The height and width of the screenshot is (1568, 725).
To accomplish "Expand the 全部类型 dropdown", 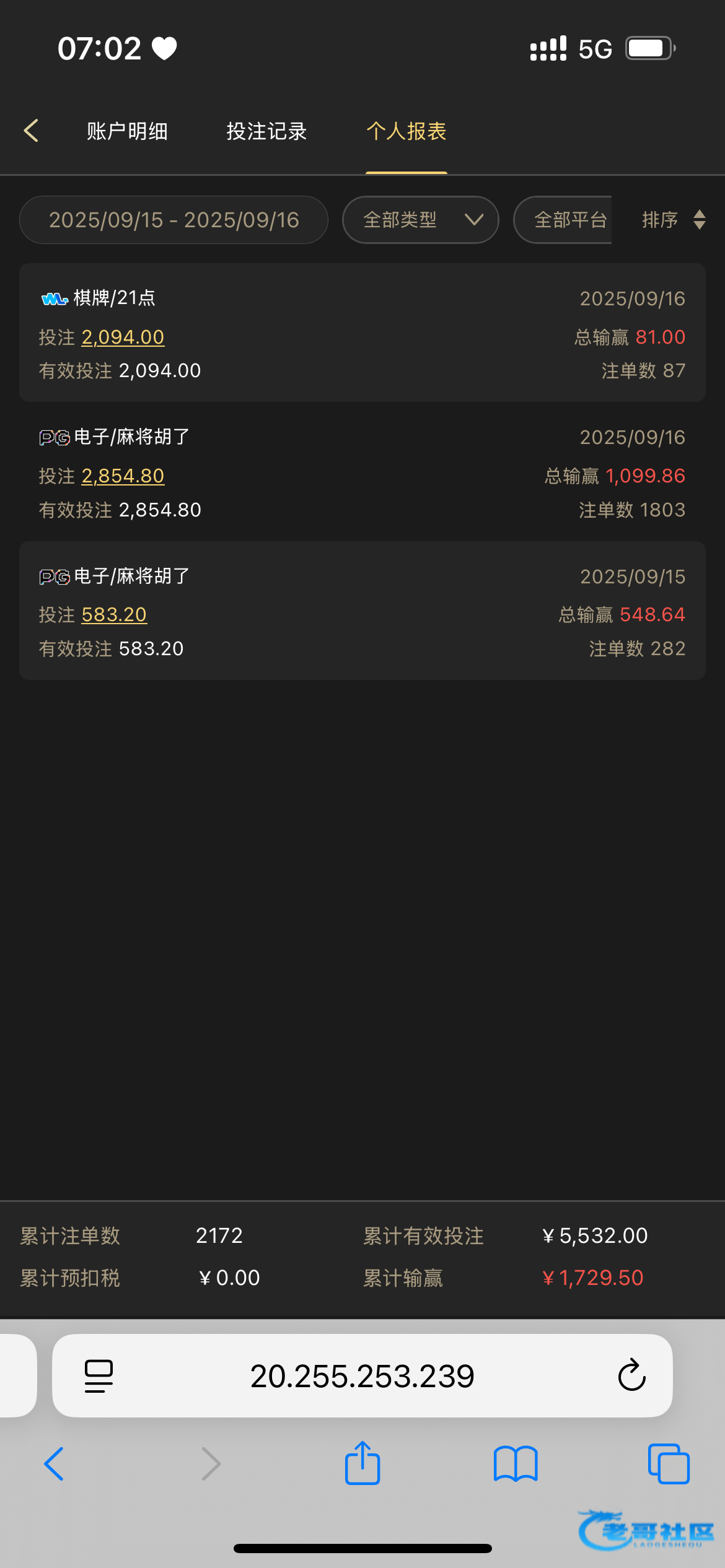I will [420, 220].
